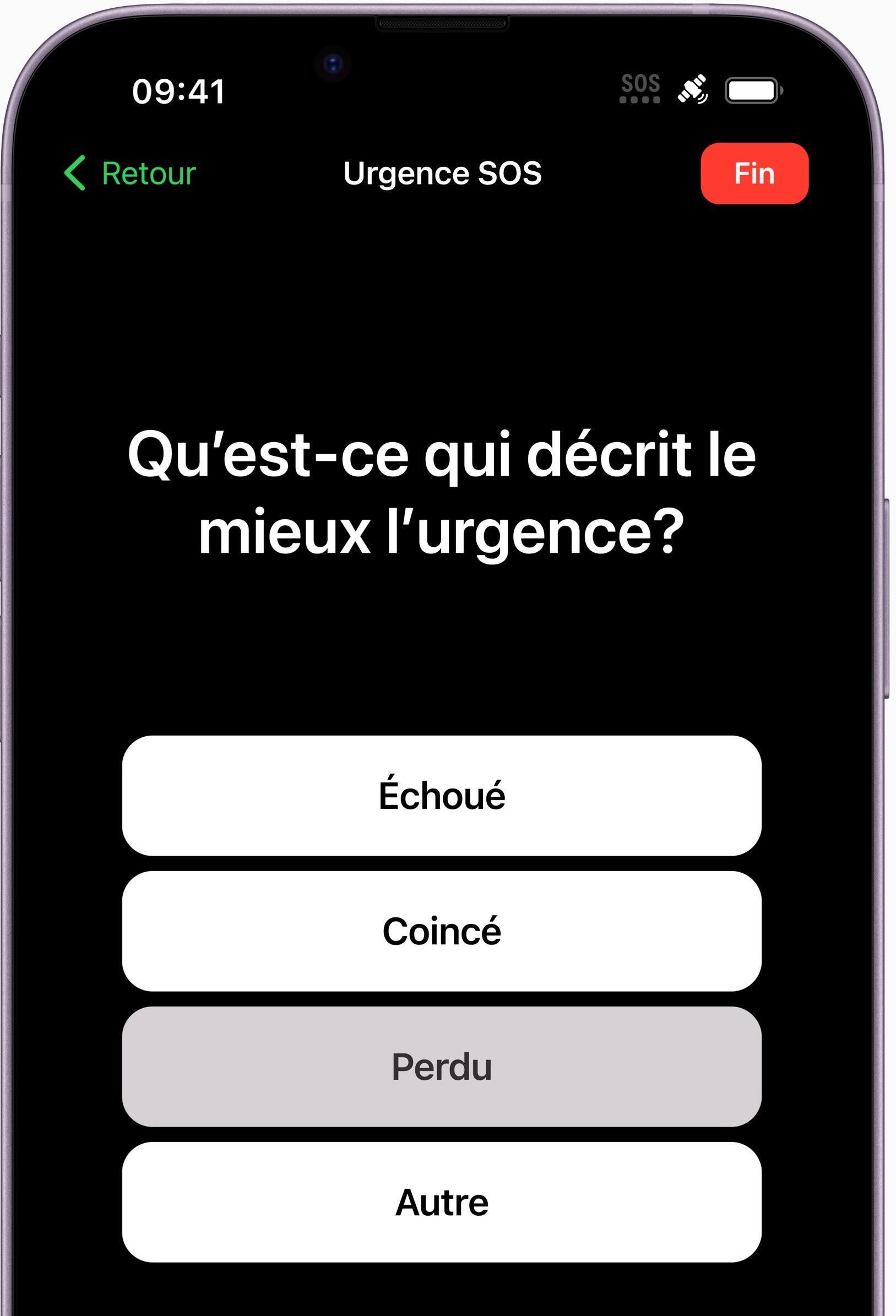Tap the satellite connection icon in status bar

tap(692, 88)
